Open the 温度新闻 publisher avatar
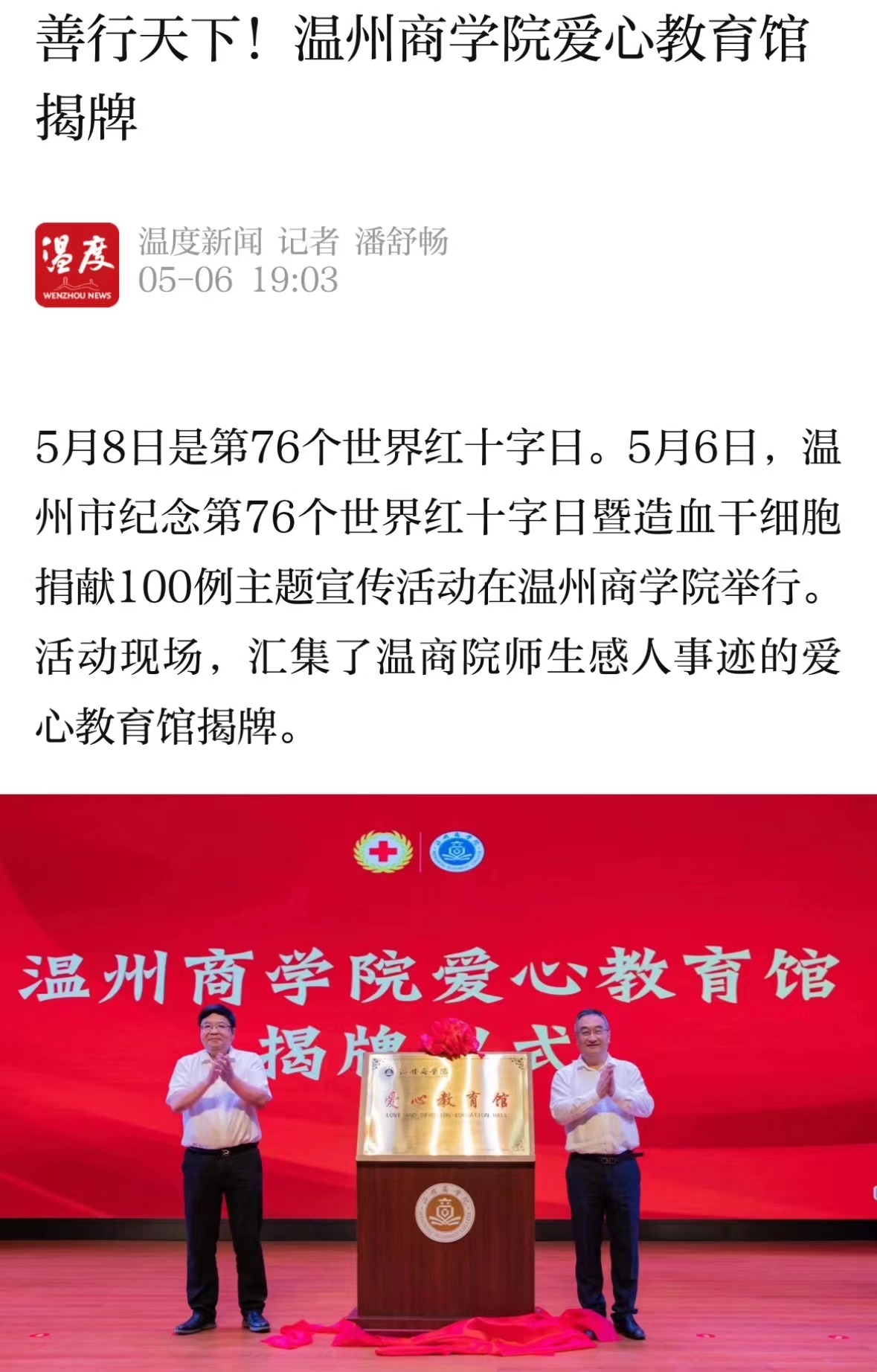 point(77,265)
